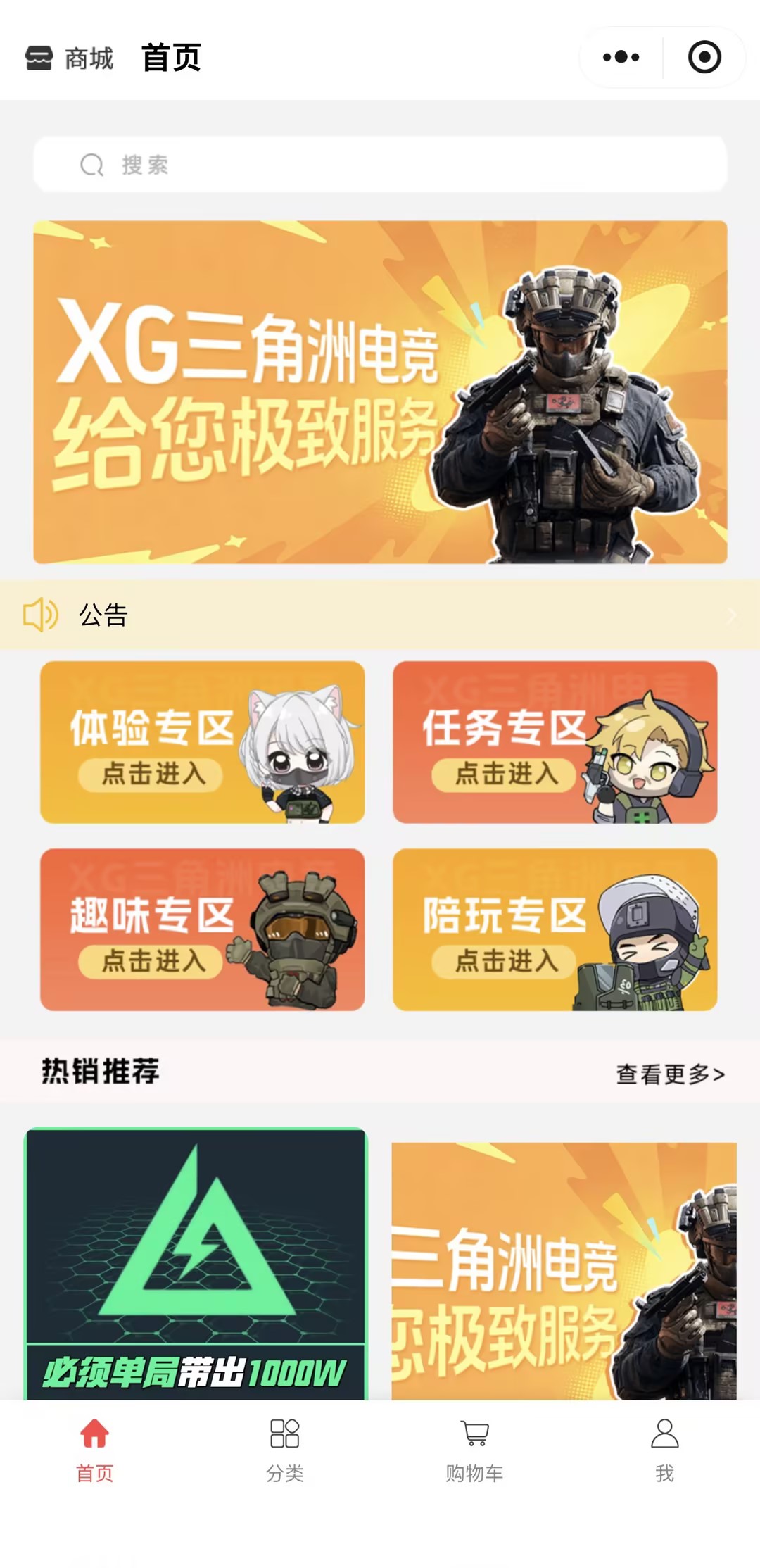
Task: Enter the 体验专区 section
Action: click(202, 742)
